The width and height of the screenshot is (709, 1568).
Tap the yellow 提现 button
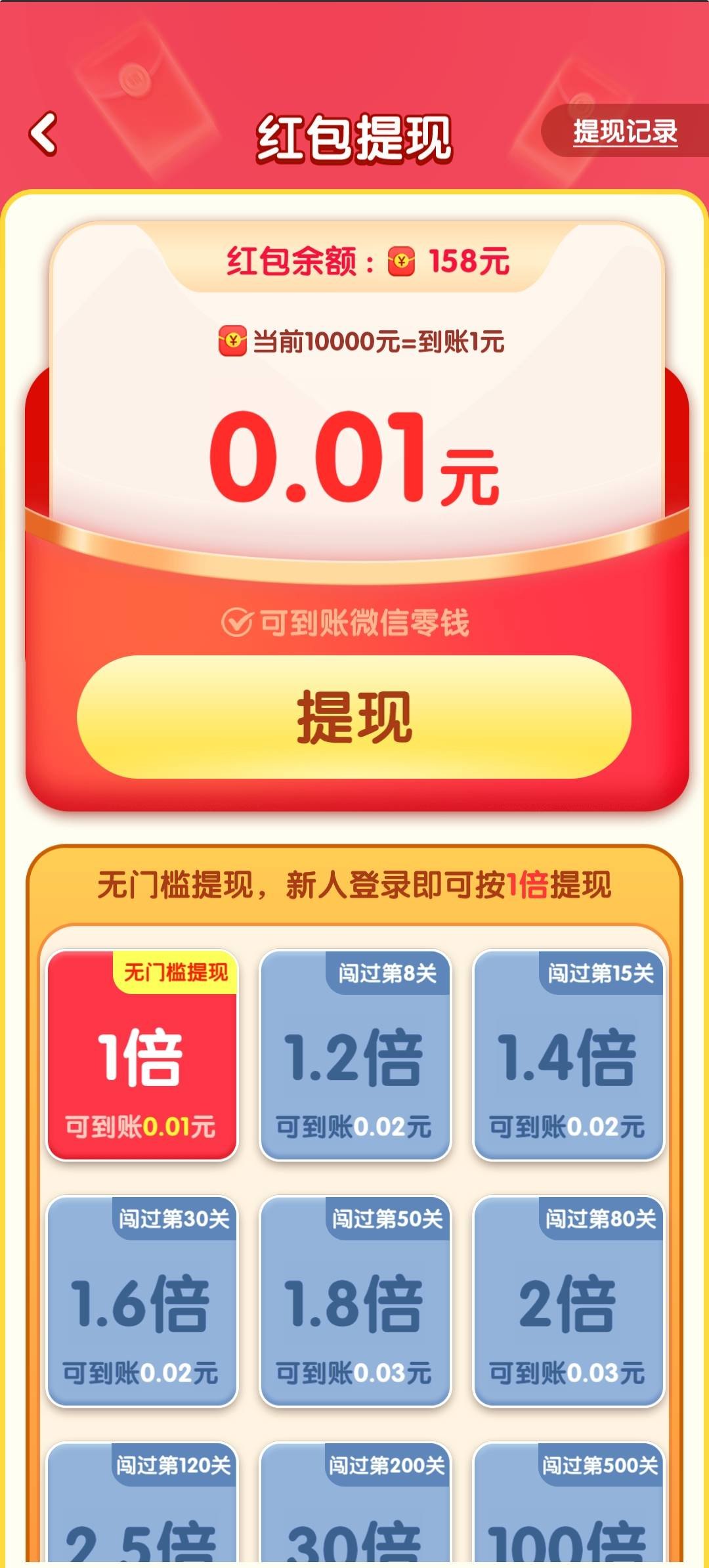tap(354, 717)
